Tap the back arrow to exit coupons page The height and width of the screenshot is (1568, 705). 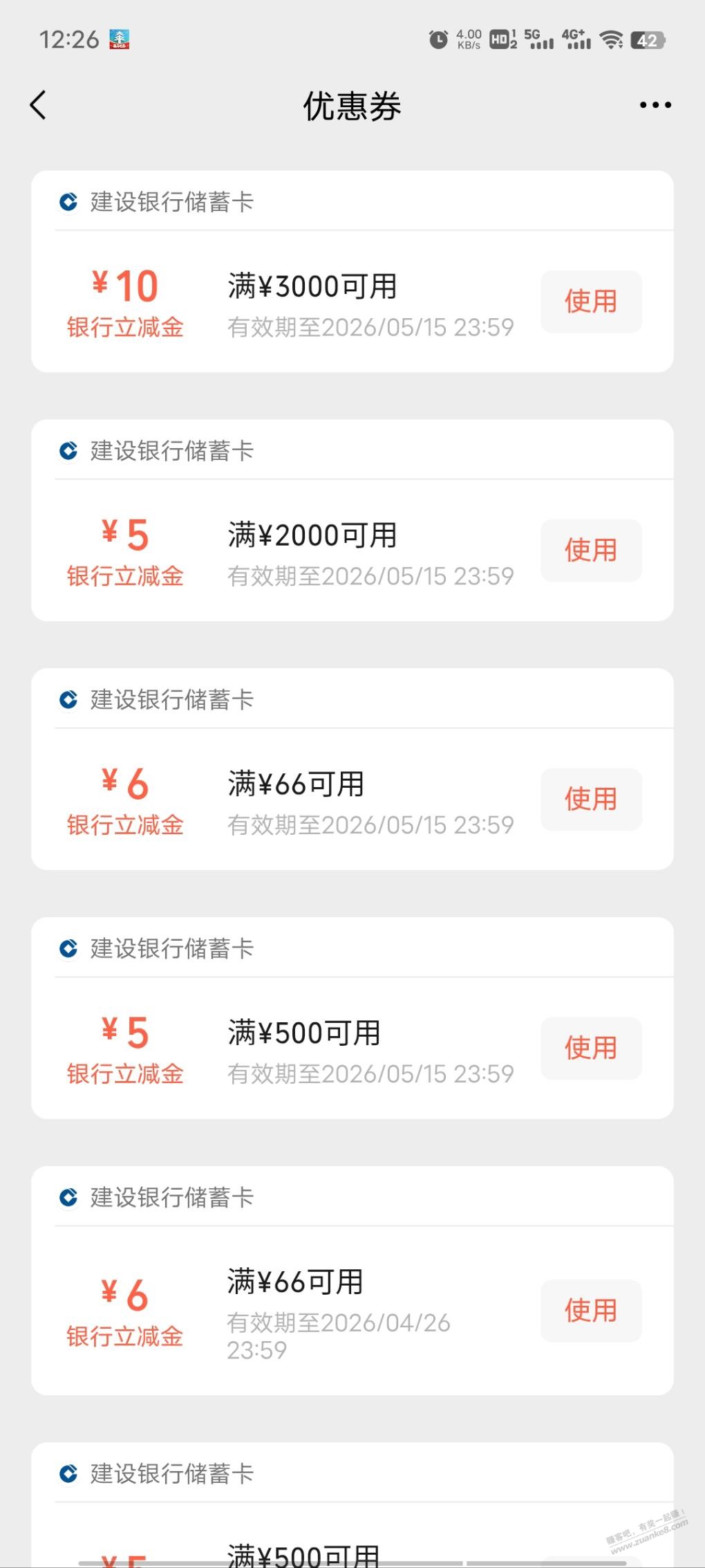(38, 104)
